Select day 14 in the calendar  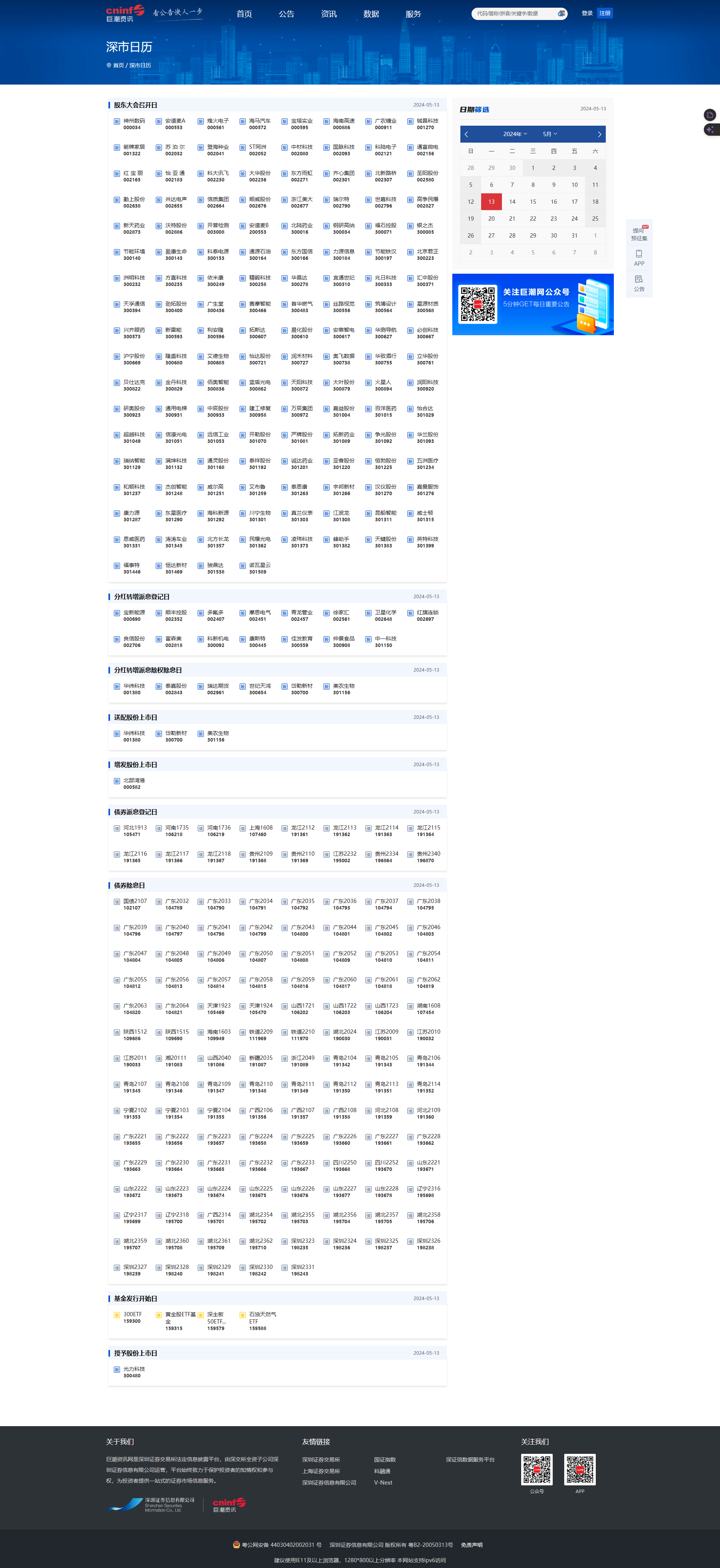click(x=512, y=201)
